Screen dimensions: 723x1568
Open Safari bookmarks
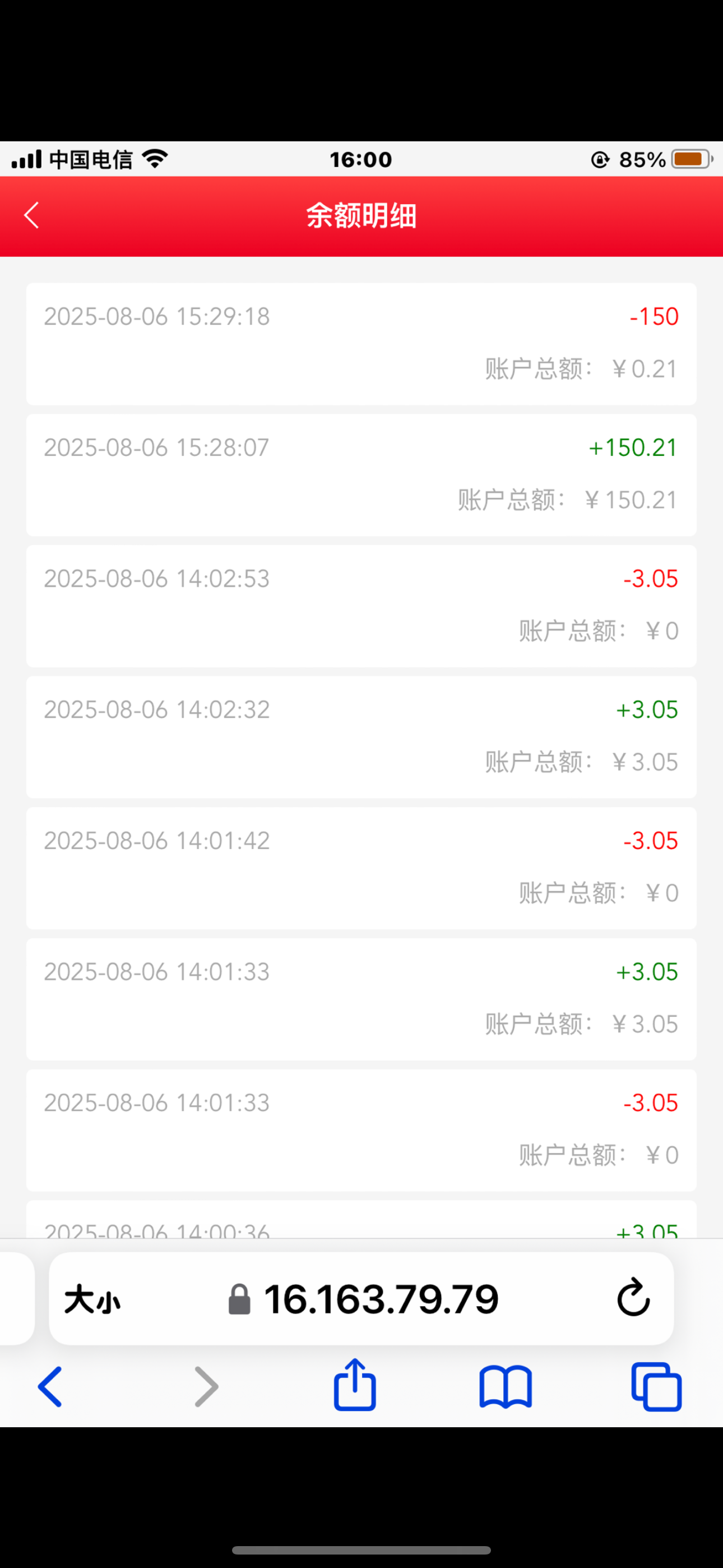(x=506, y=1387)
